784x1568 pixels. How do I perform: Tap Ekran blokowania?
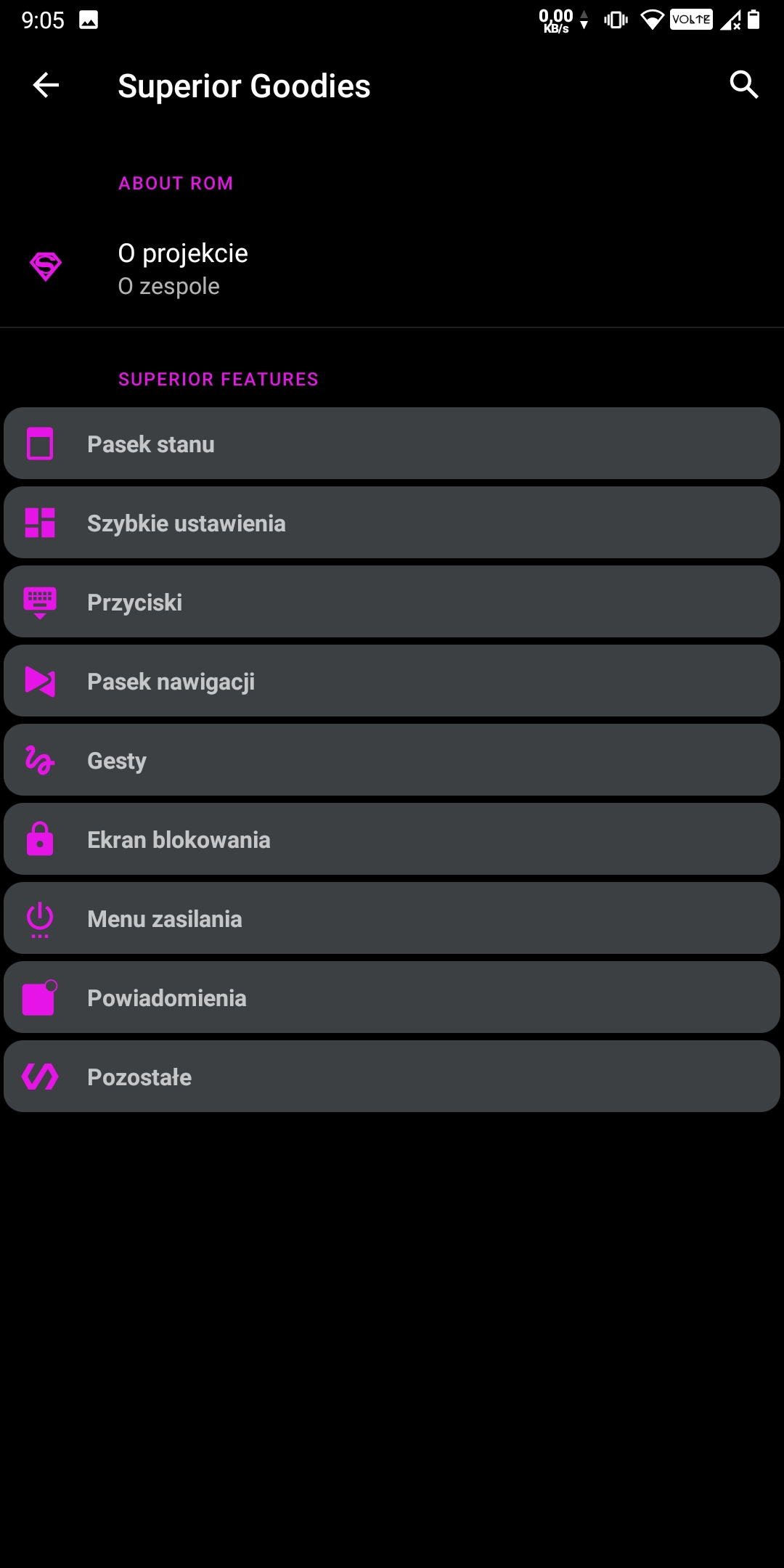[392, 839]
